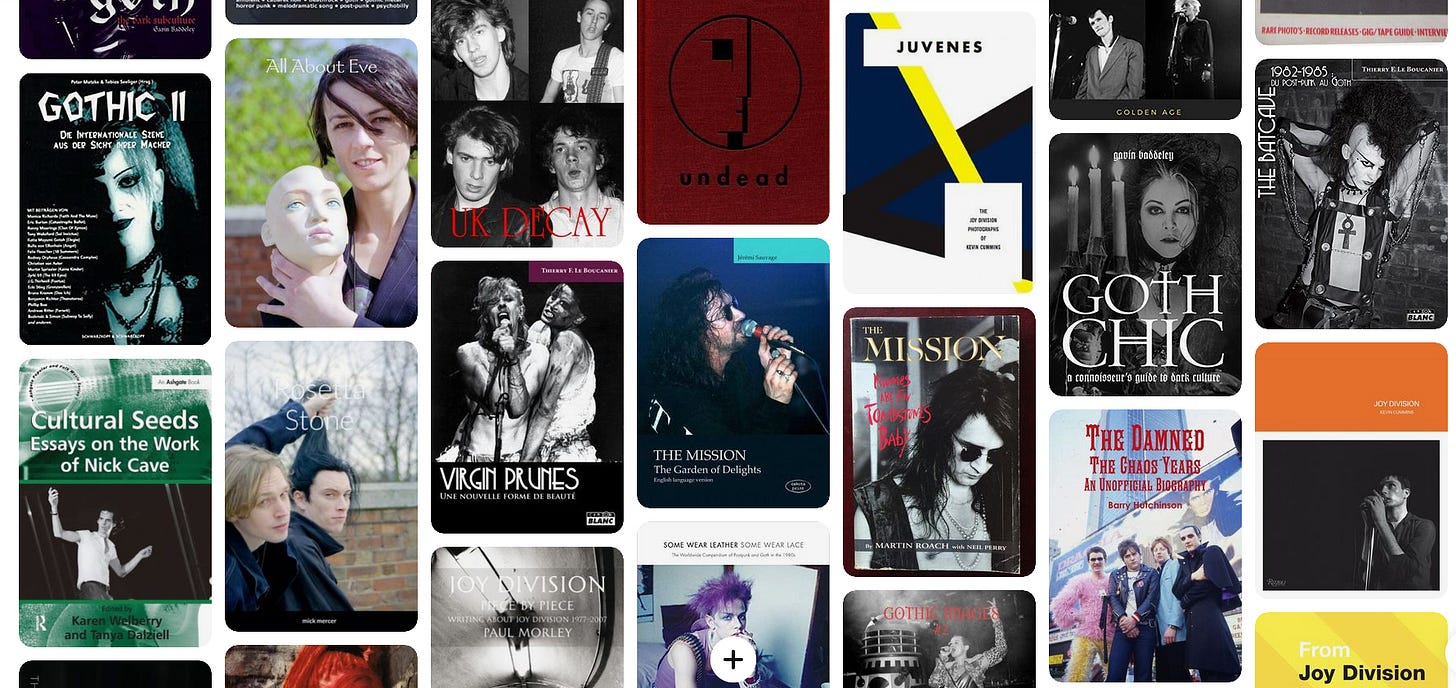1456x688 pixels.
Task: Open the Gothic II book pin
Action: [115, 208]
